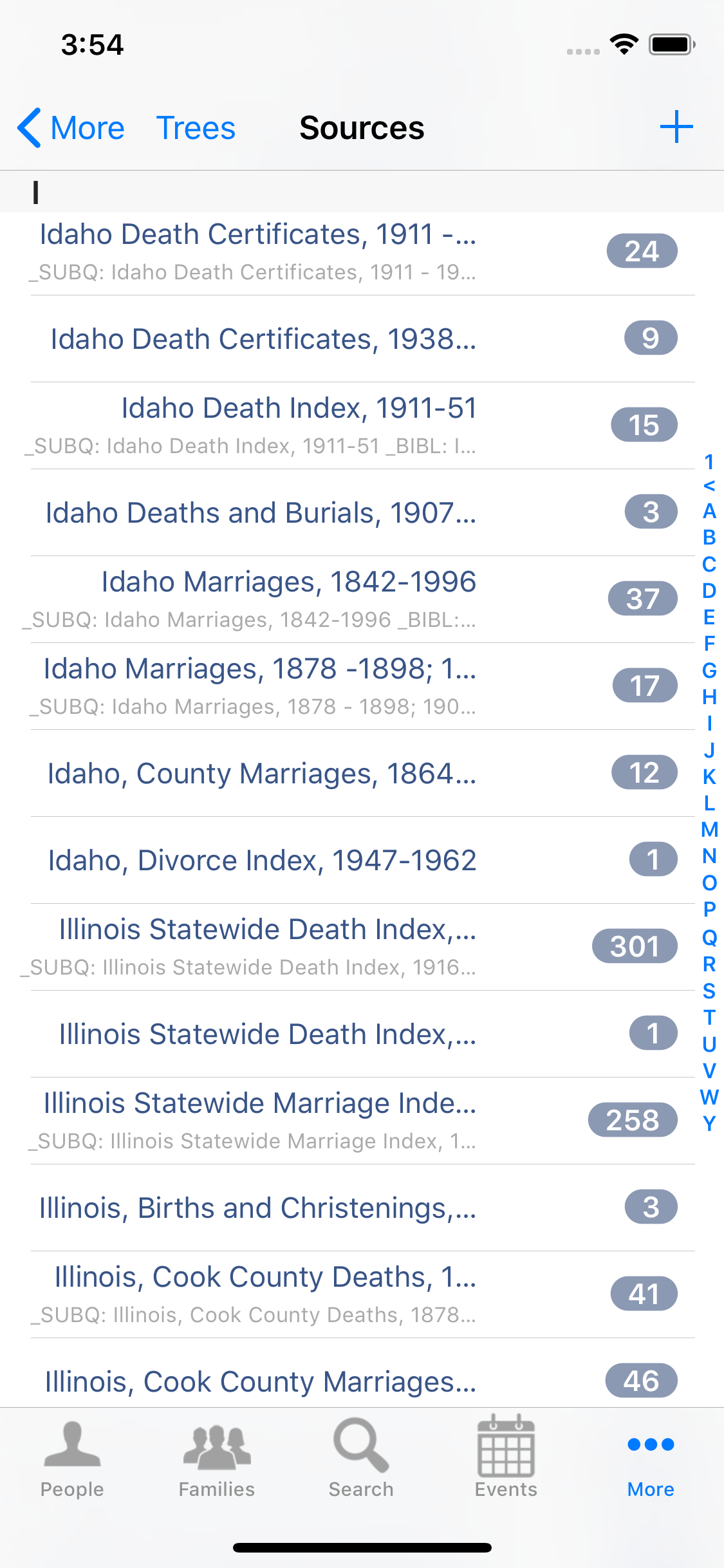Switch to the Search tab
724x1568 pixels.
(361, 1459)
